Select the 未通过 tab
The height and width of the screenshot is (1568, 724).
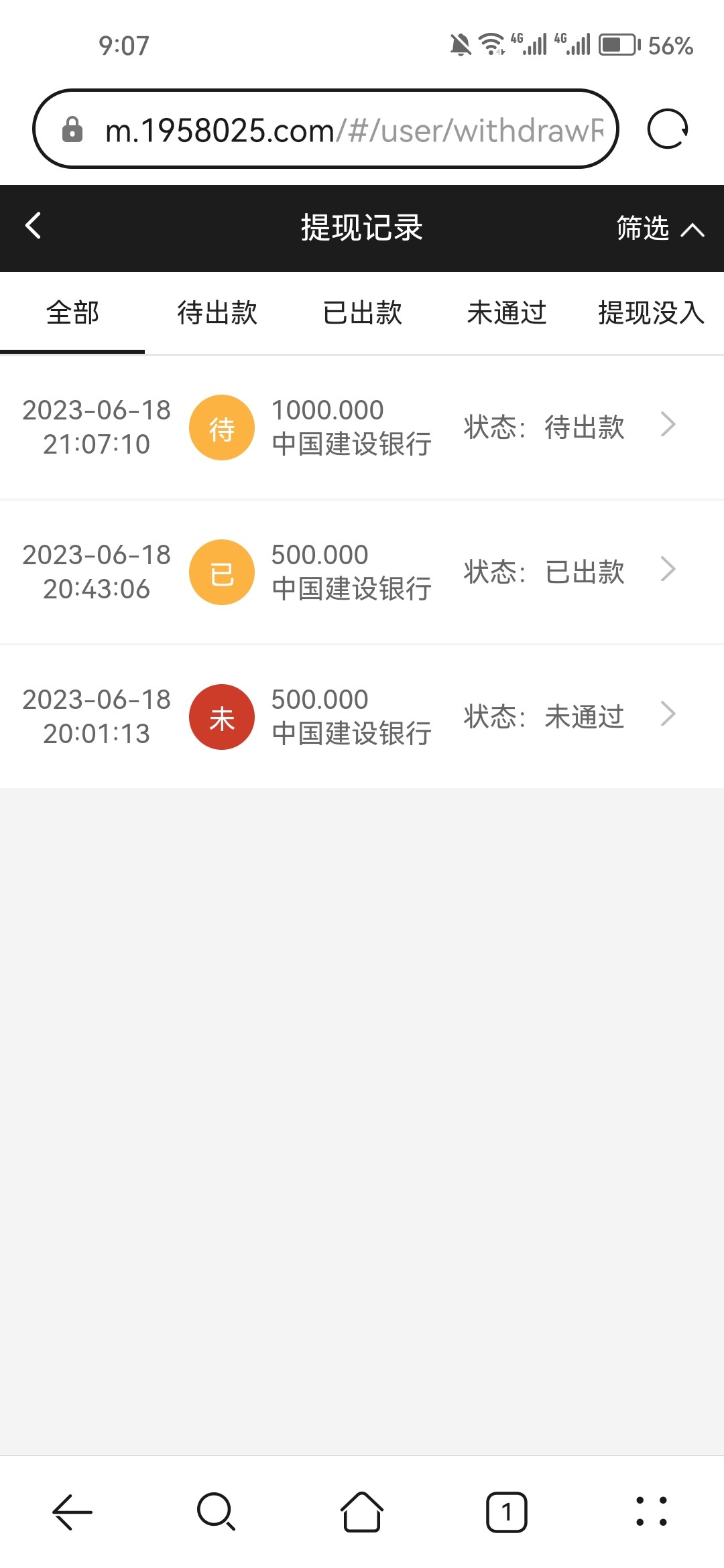click(507, 313)
